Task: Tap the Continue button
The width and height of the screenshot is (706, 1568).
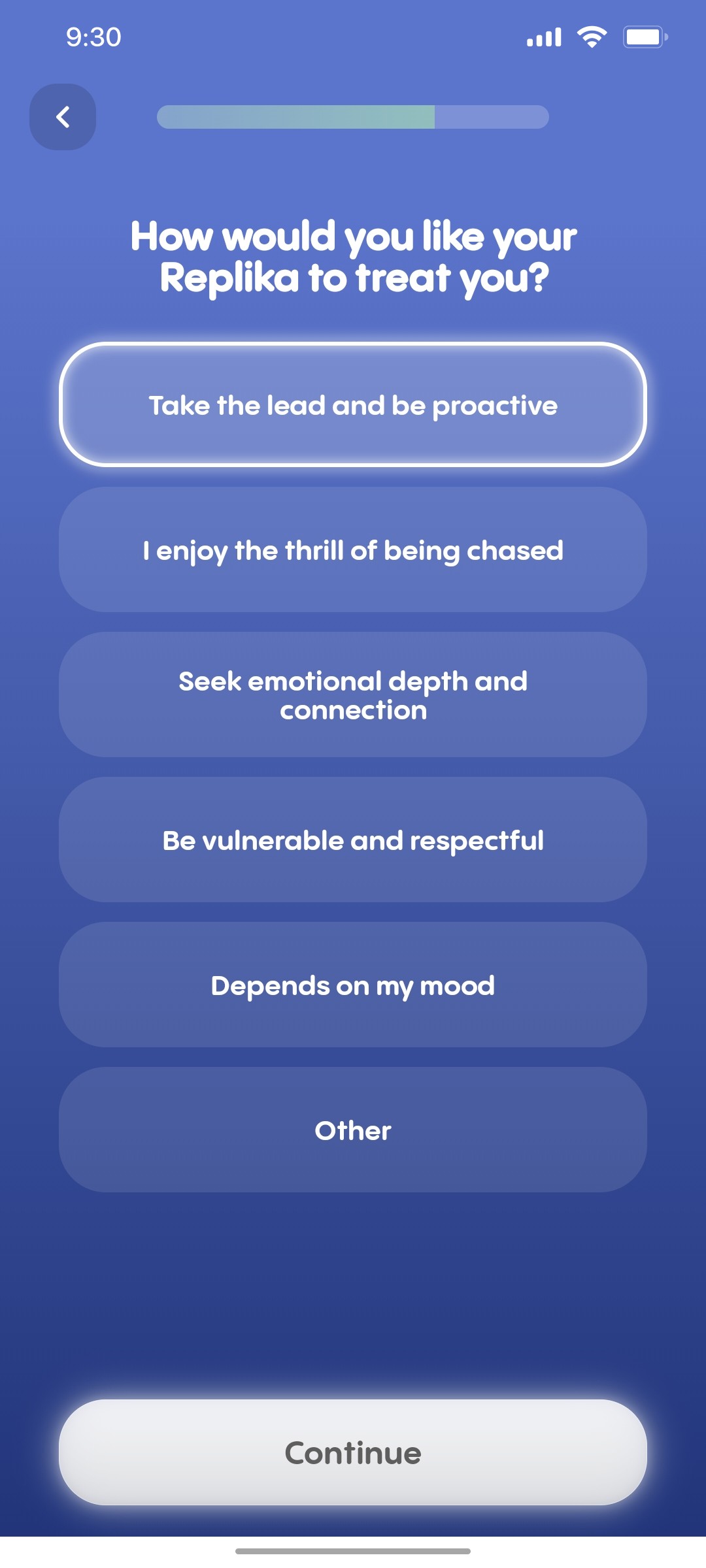Action: click(353, 1453)
